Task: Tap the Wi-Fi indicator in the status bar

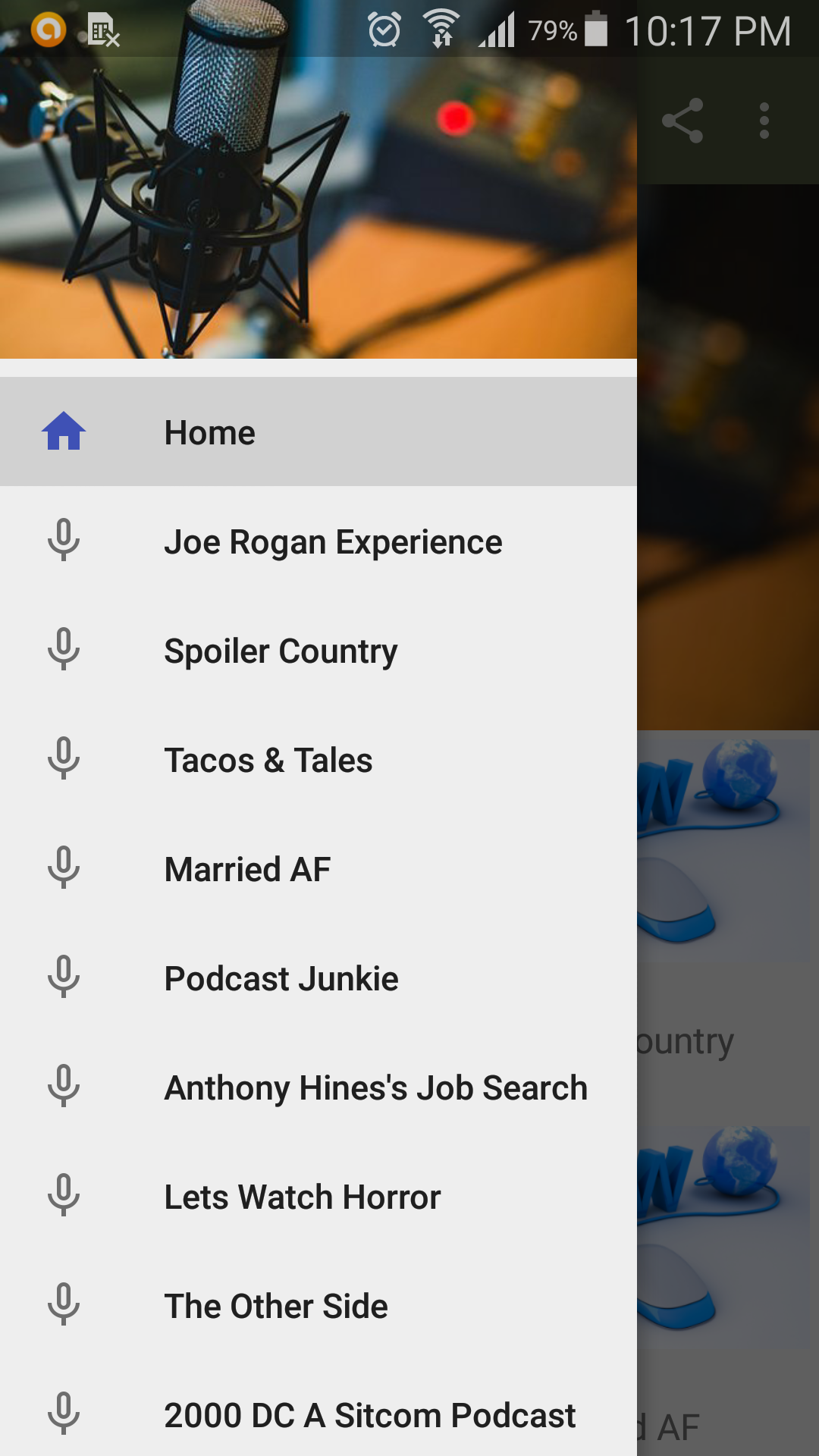Action: point(442,30)
